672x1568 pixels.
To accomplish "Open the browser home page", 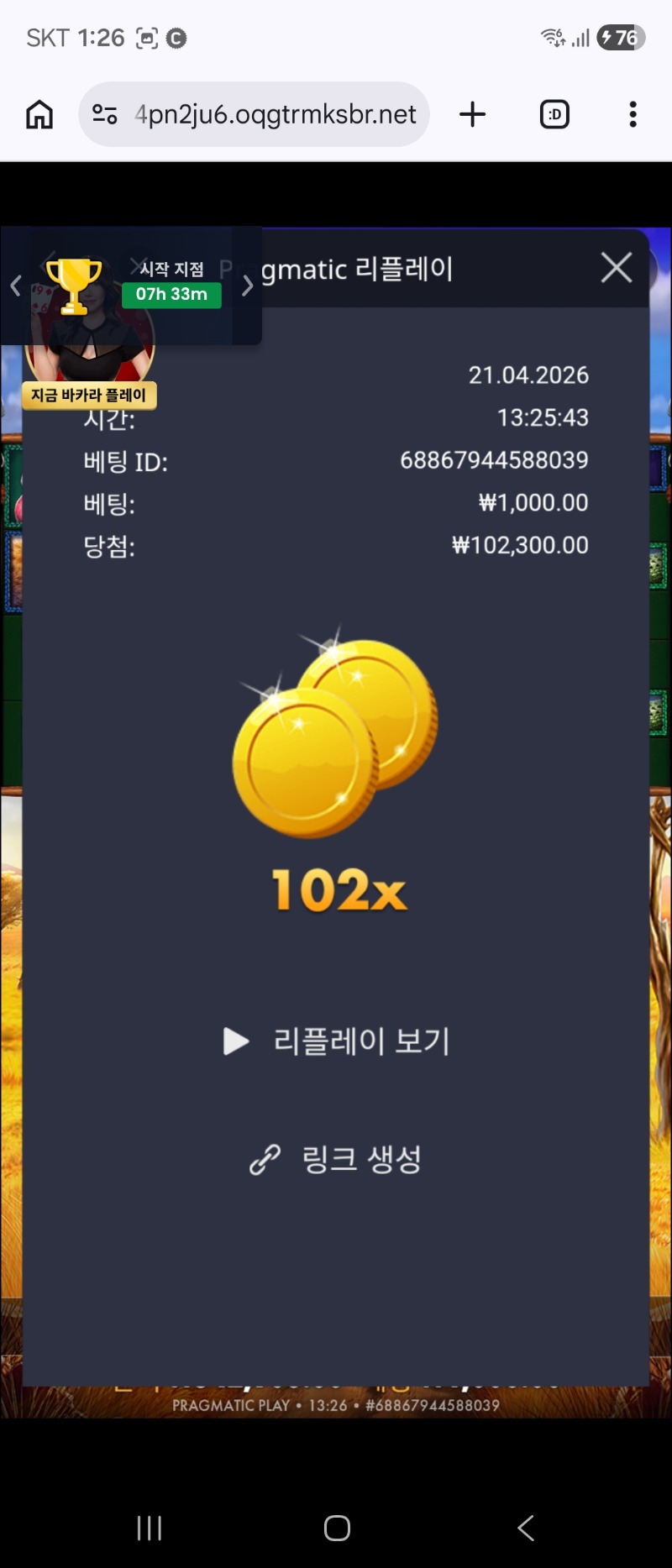I will coord(39,114).
